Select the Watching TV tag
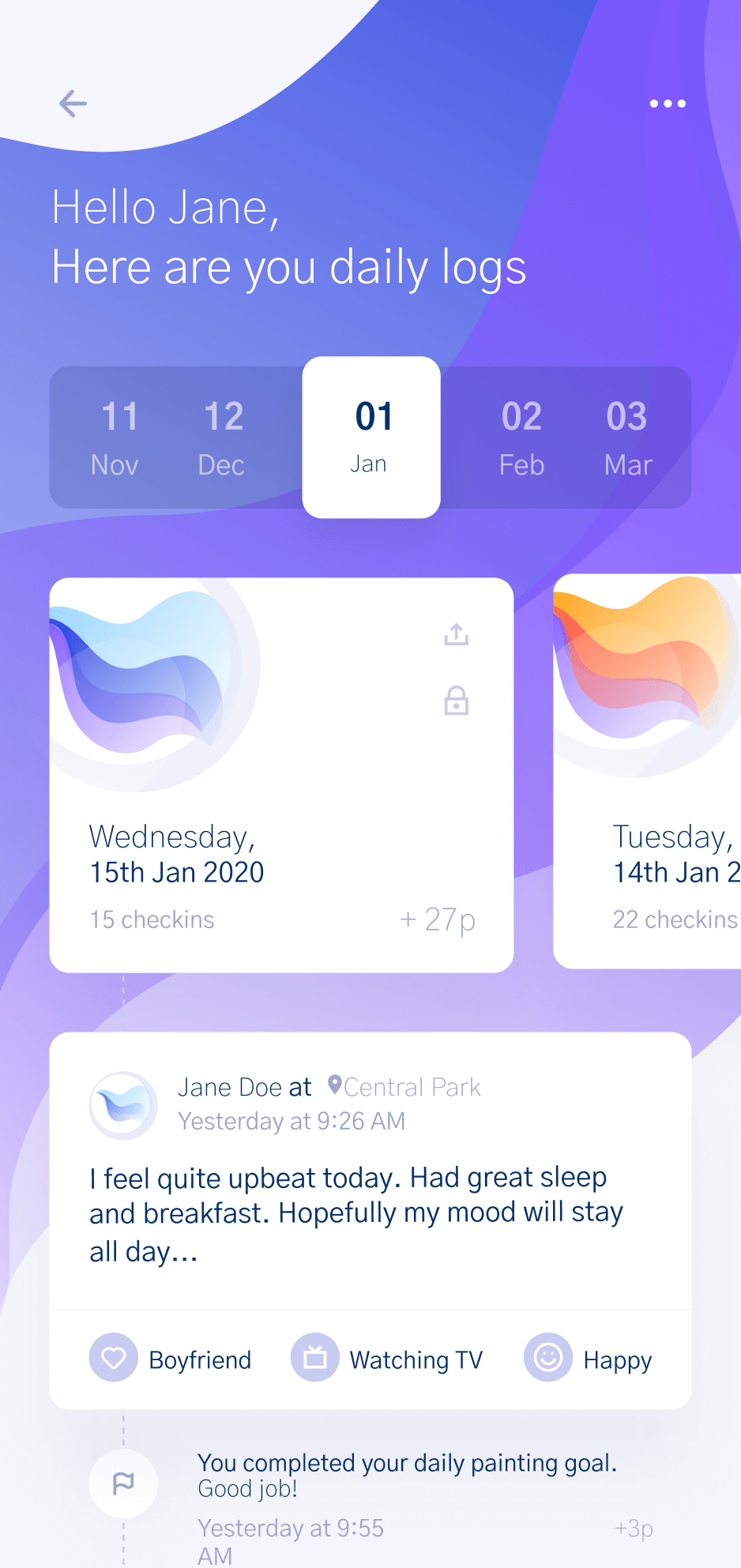The image size is (741, 1568). [387, 1359]
